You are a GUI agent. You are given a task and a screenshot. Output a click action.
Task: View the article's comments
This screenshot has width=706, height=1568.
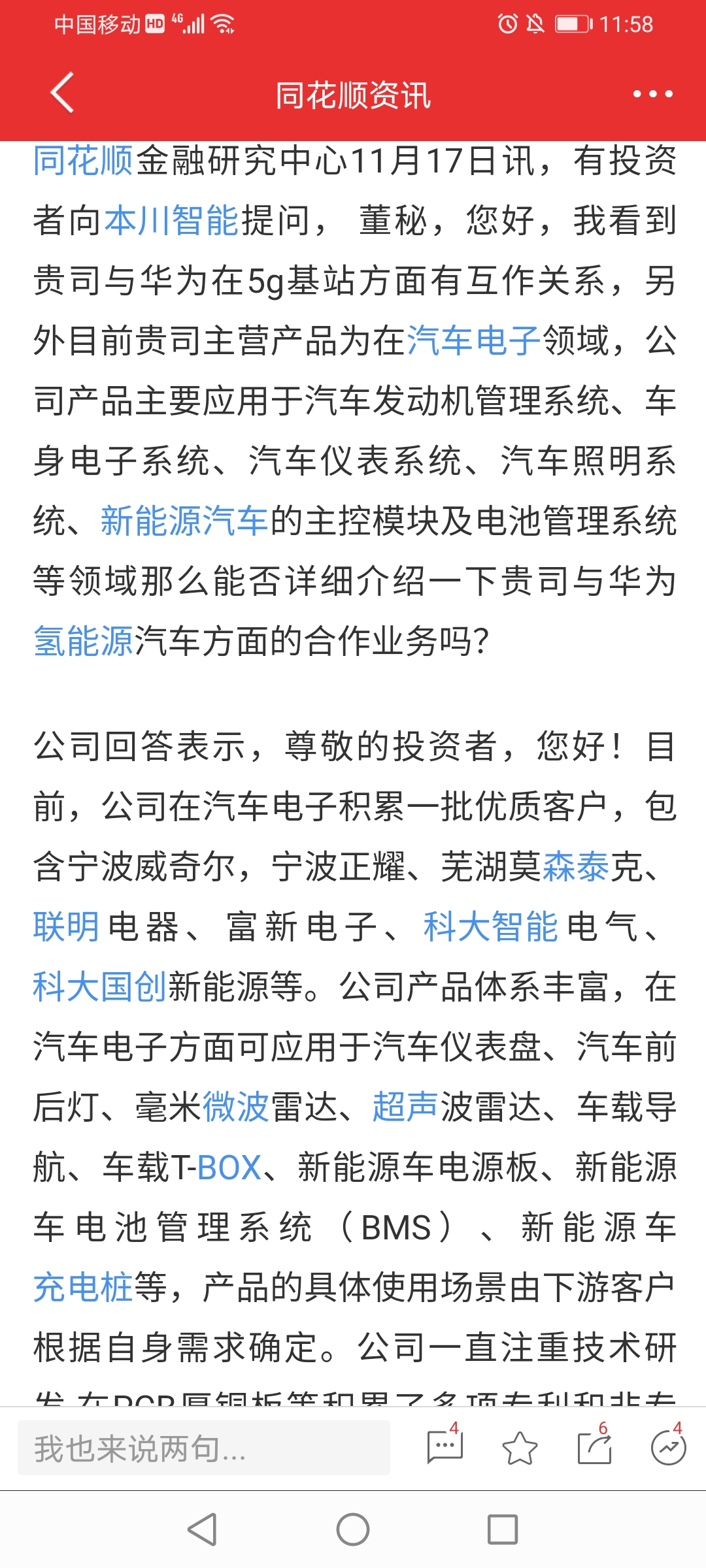pyautogui.click(x=445, y=1447)
